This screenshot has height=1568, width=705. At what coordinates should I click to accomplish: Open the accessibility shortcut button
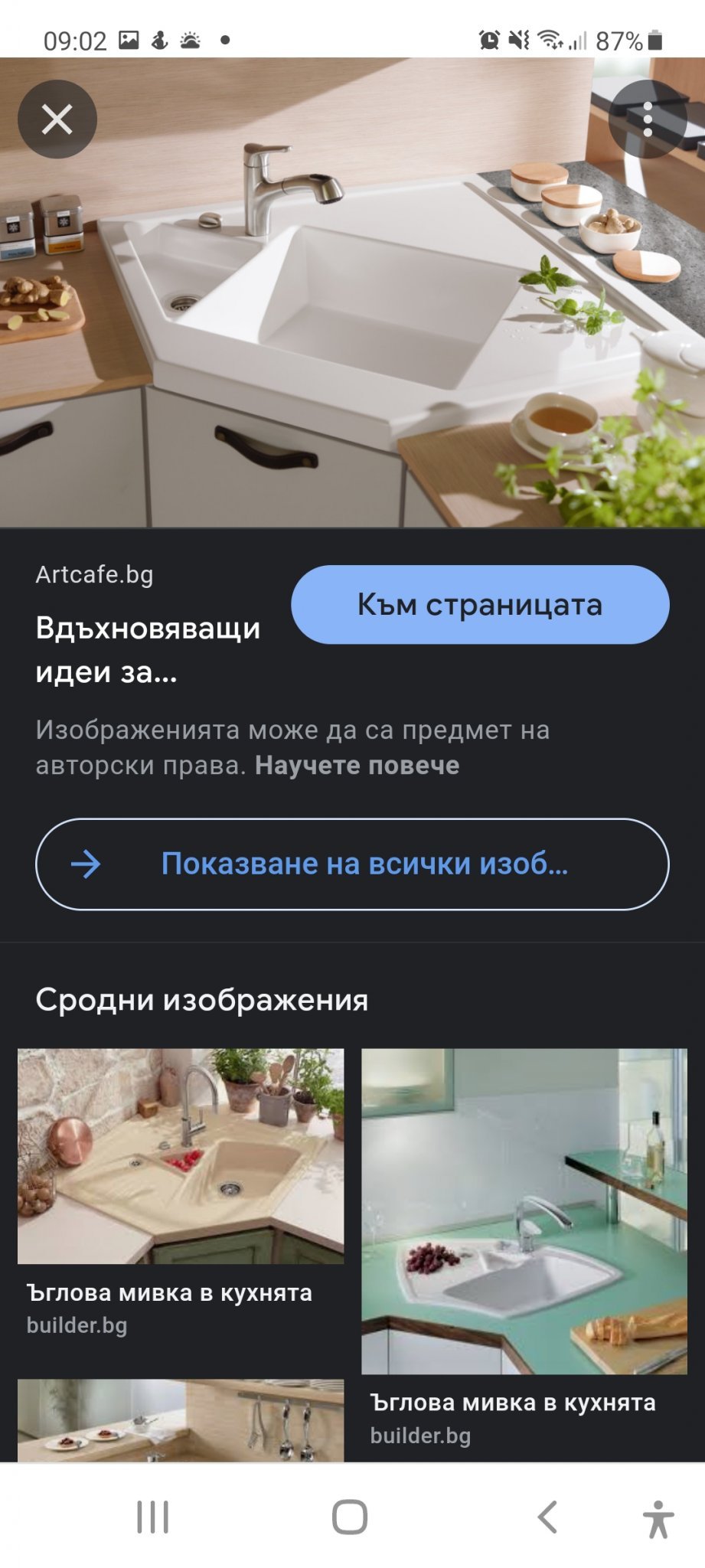tap(658, 1519)
